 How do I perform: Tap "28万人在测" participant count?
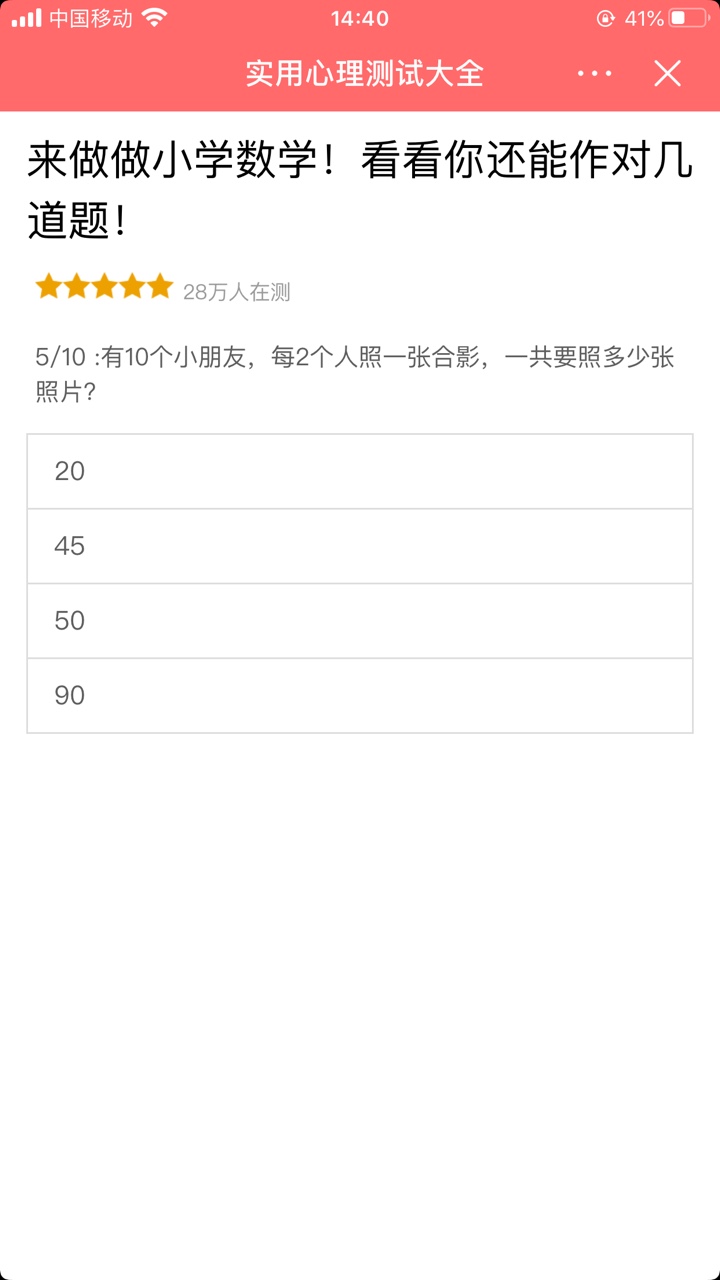pyautogui.click(x=239, y=291)
